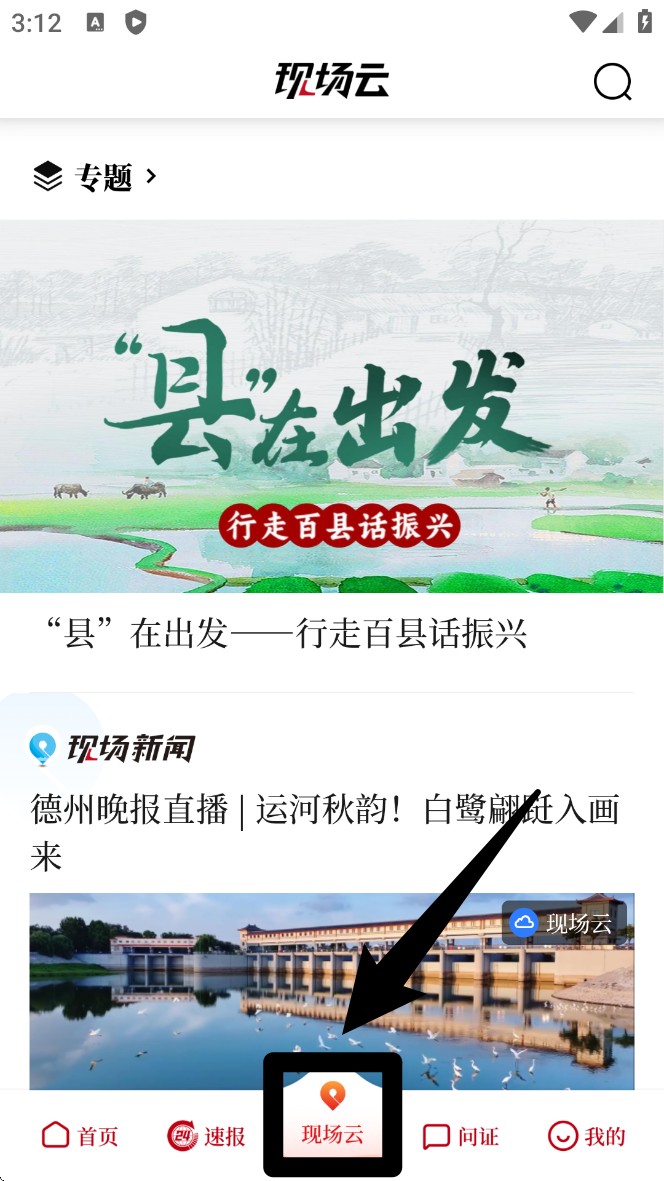Go to the 问证 tab
The width and height of the screenshot is (664, 1181).
tap(460, 1136)
